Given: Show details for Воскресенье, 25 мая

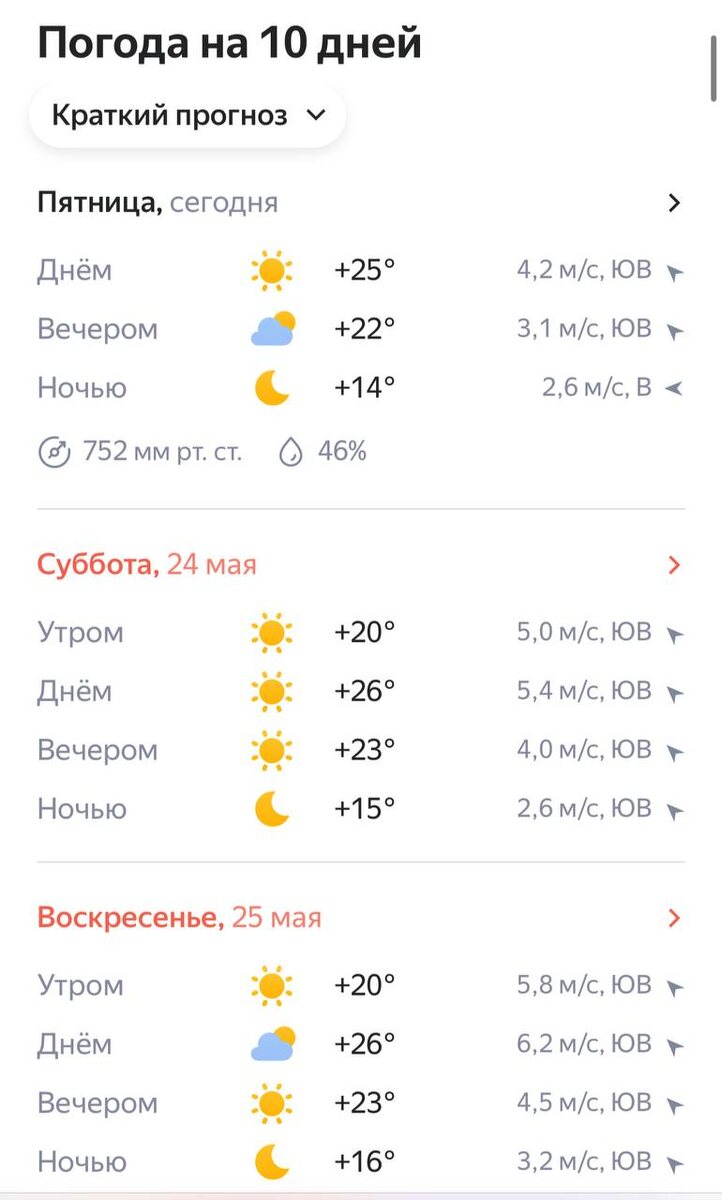Looking at the screenshot, I should 673,918.
